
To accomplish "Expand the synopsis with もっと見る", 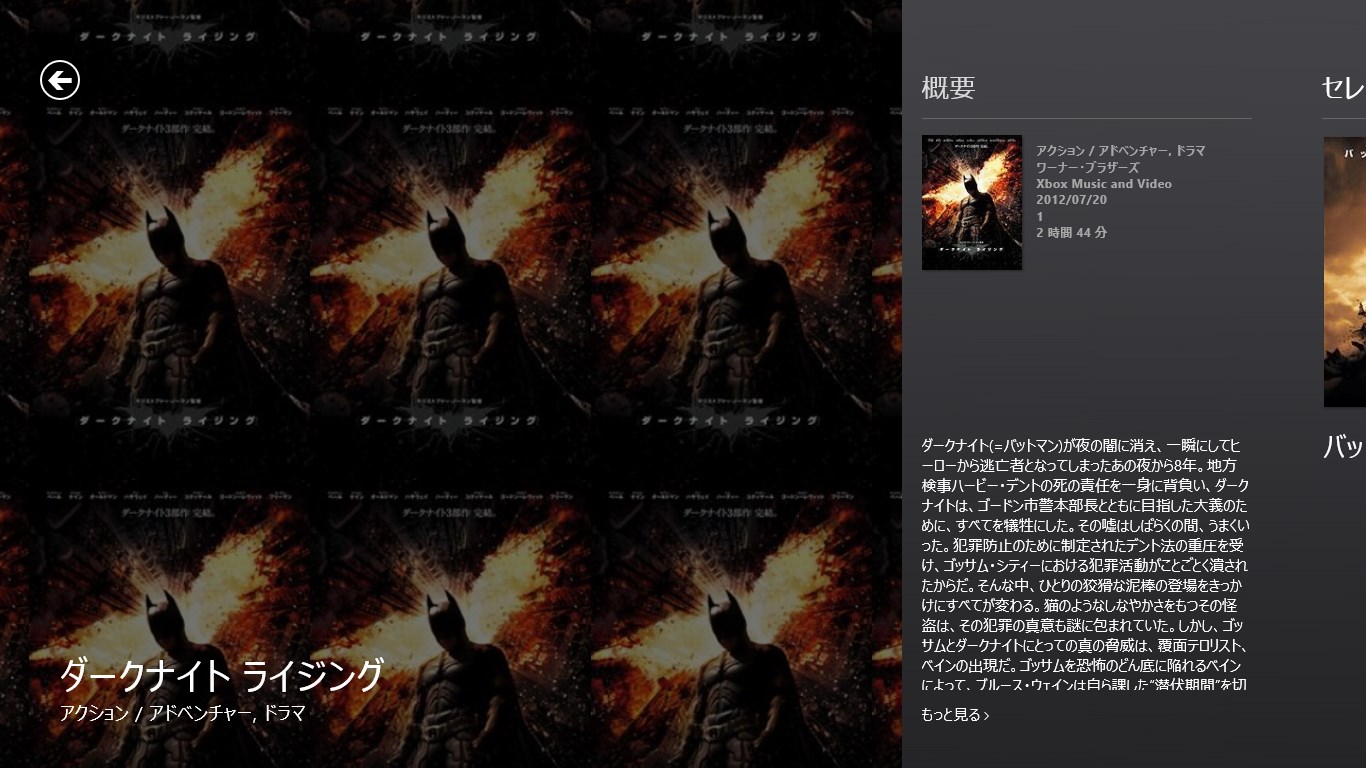I will [x=954, y=715].
